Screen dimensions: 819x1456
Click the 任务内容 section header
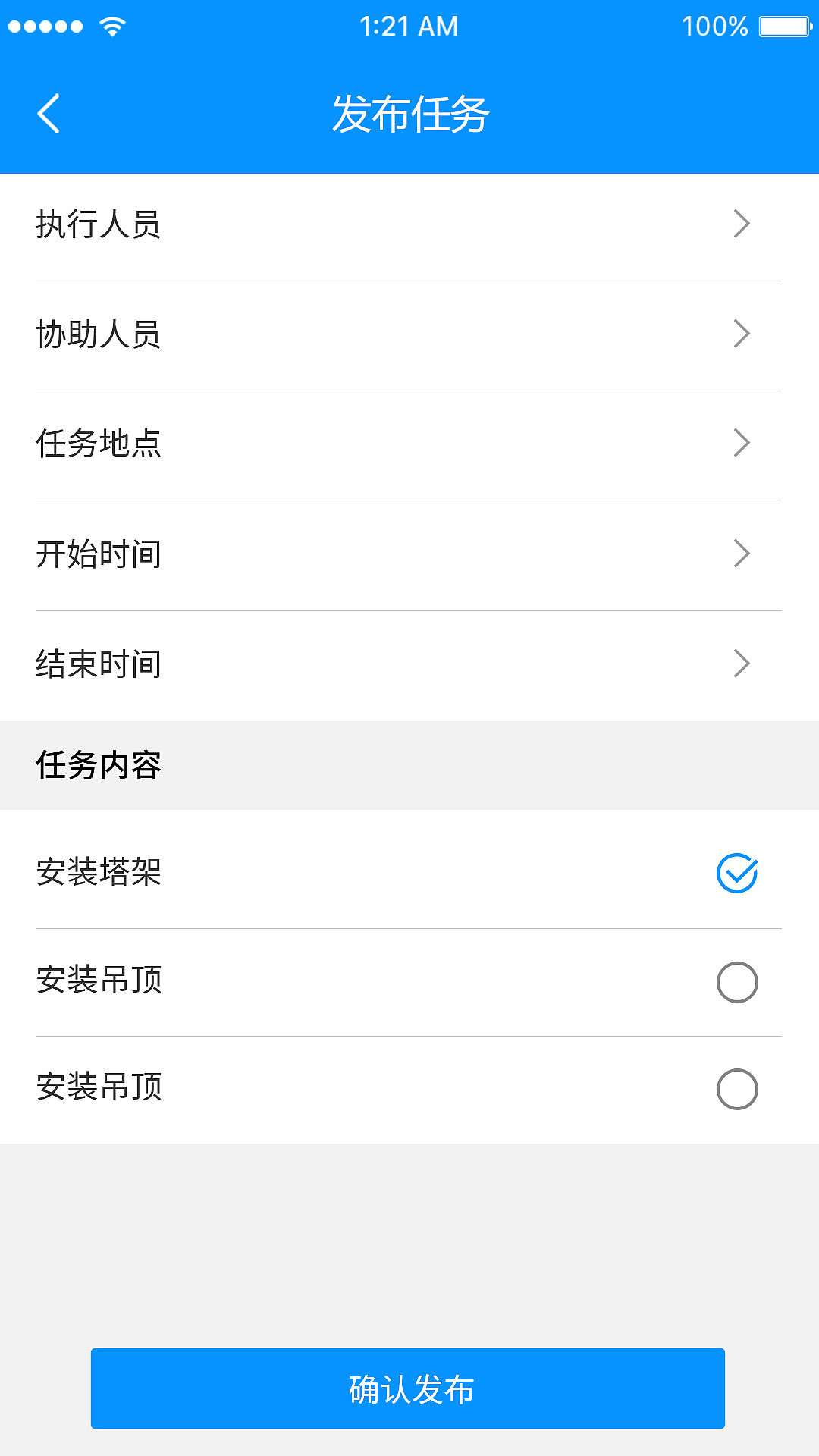tap(99, 765)
